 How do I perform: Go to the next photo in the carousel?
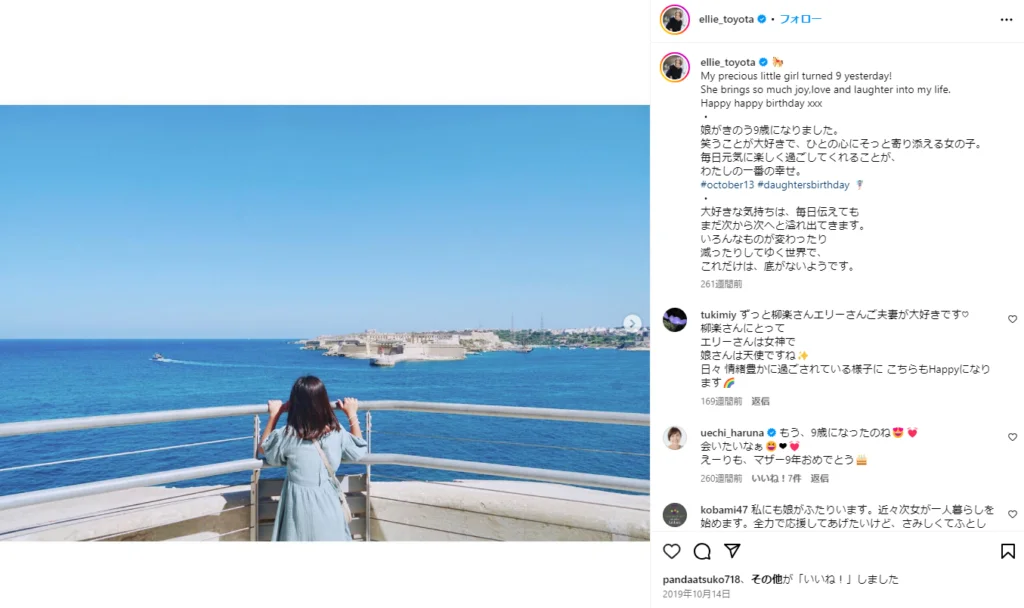tap(632, 323)
